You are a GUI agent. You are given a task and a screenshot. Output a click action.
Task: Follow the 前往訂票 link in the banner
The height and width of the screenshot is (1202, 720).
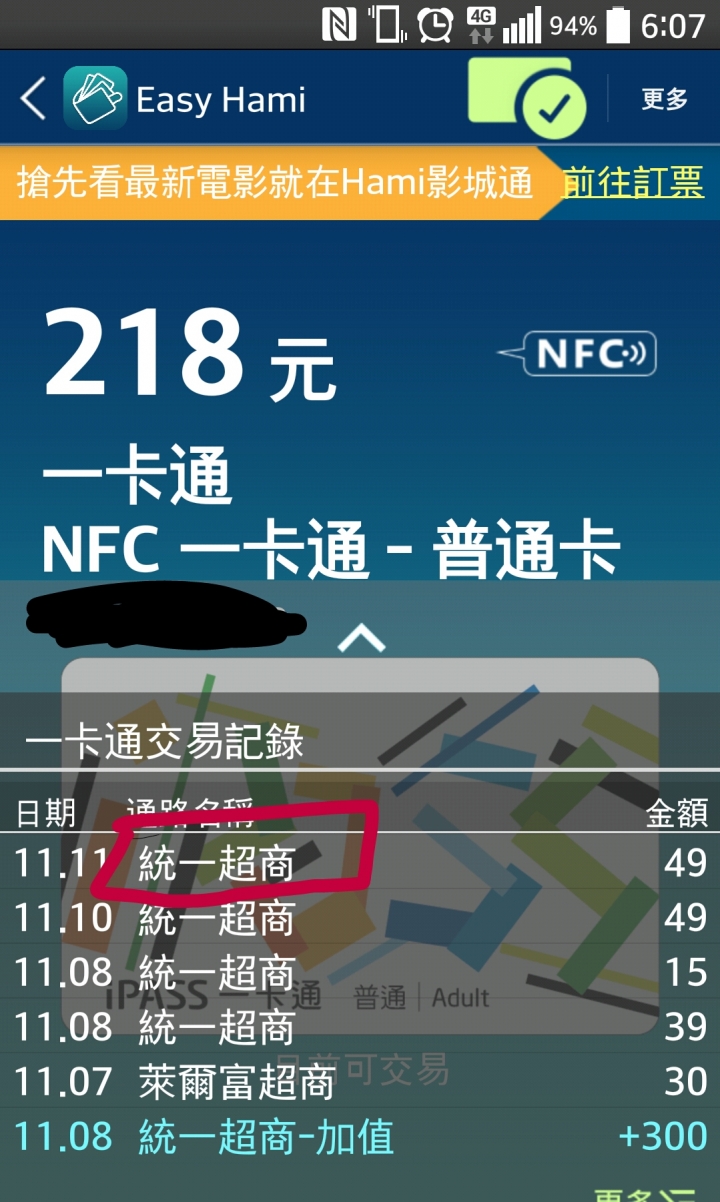point(633,182)
